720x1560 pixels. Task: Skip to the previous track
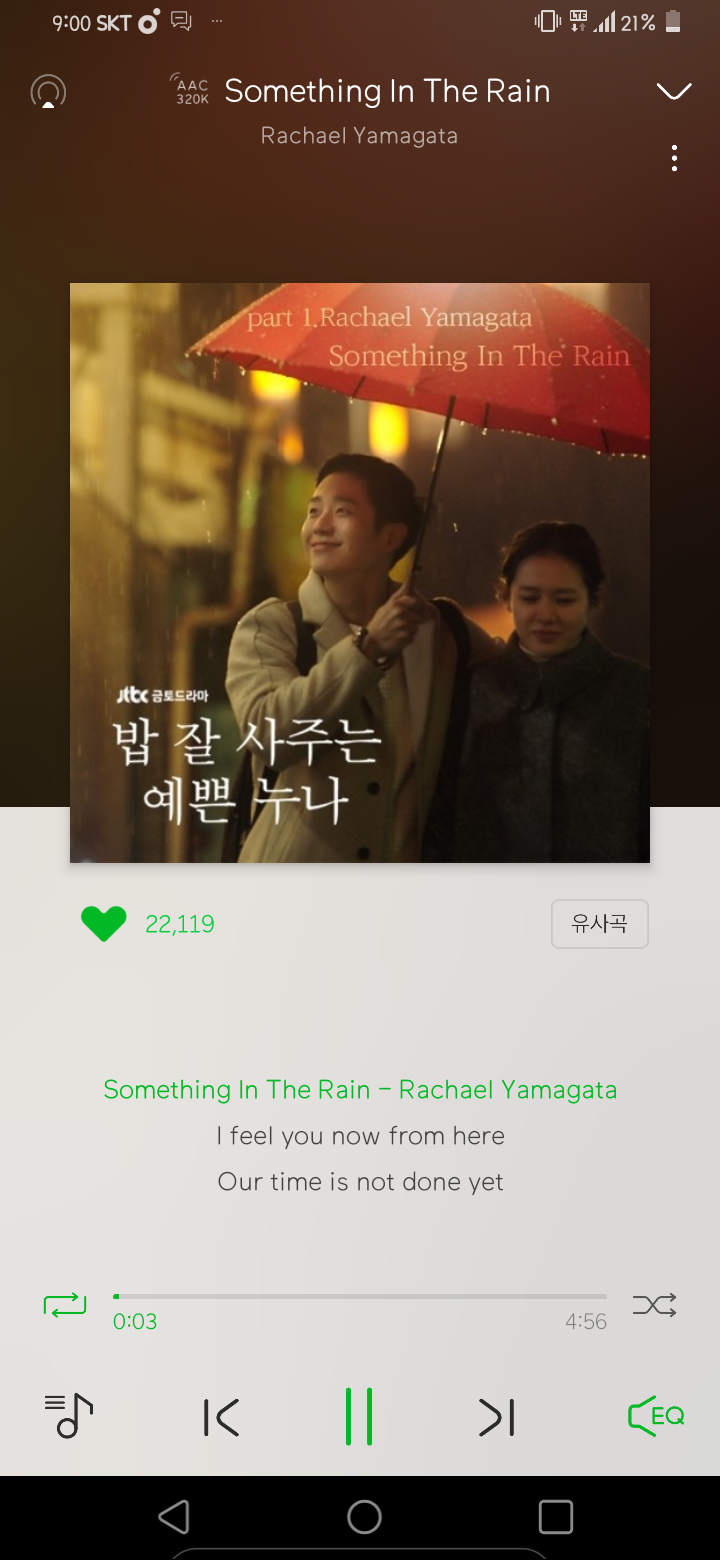pyautogui.click(x=221, y=1417)
